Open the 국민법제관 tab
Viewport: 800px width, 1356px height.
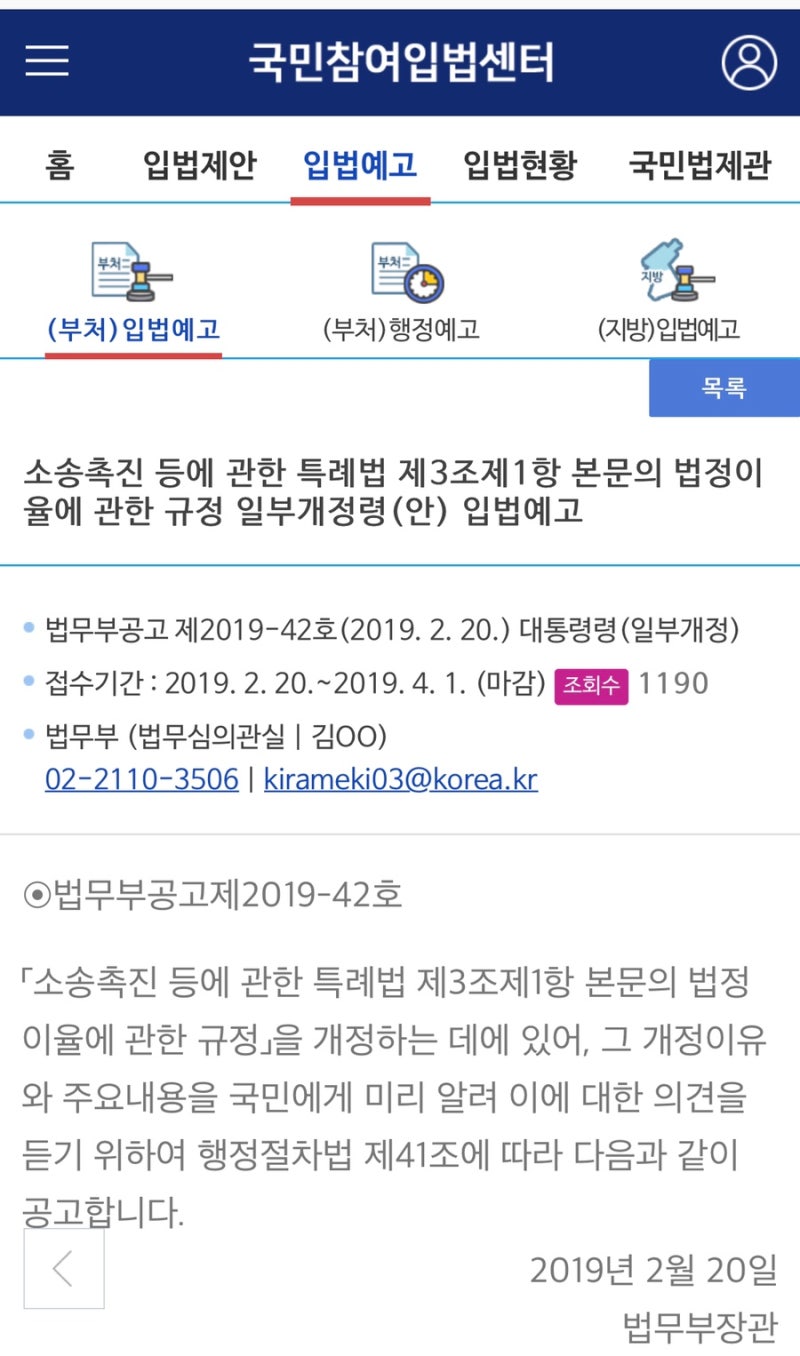700,164
